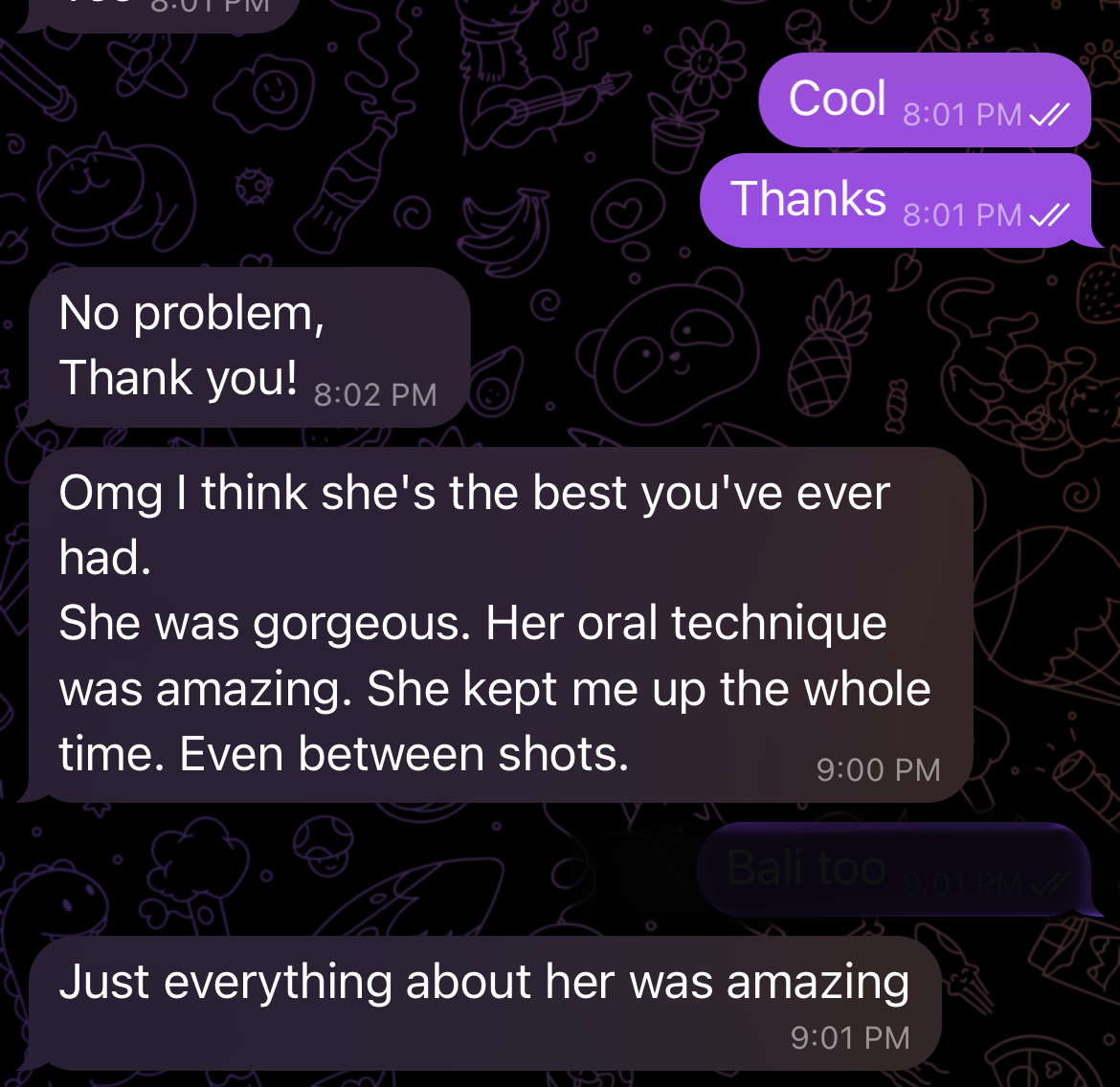
Task: Tap the long message sent at 9:00 PM
Action: [x=498, y=624]
